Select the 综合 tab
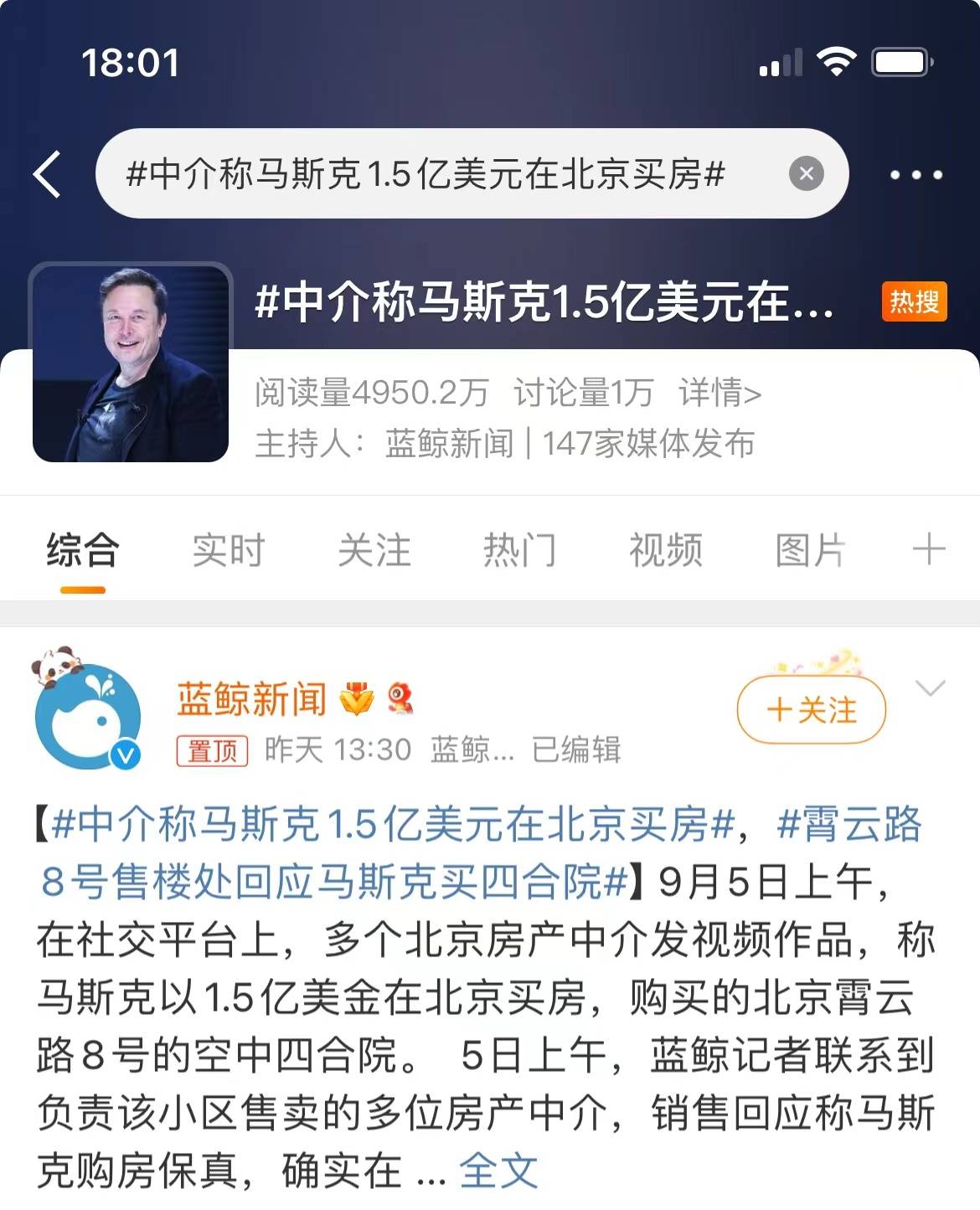This screenshot has width=980, height=1210. tap(83, 551)
